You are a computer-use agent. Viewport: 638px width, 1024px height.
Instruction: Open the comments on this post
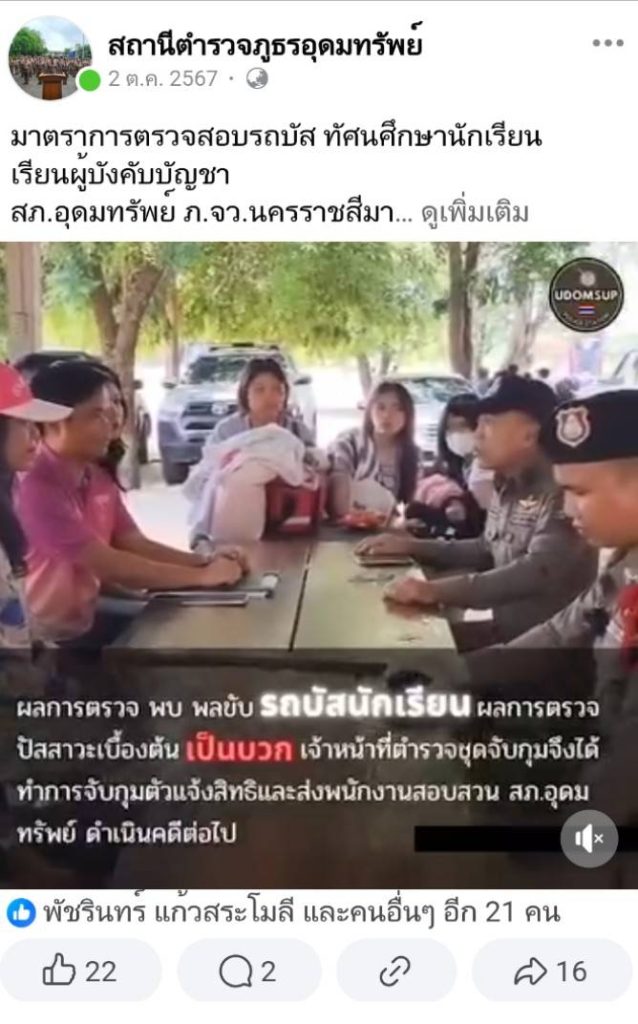tap(248, 970)
